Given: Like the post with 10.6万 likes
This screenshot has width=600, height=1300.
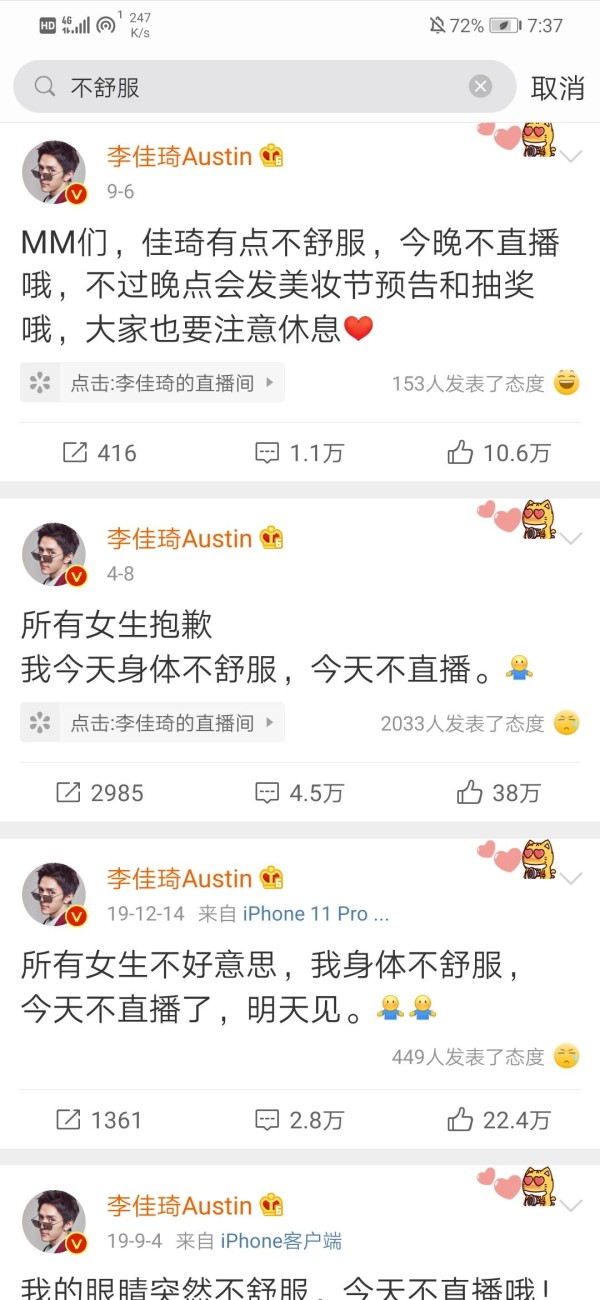Looking at the screenshot, I should coord(499,453).
